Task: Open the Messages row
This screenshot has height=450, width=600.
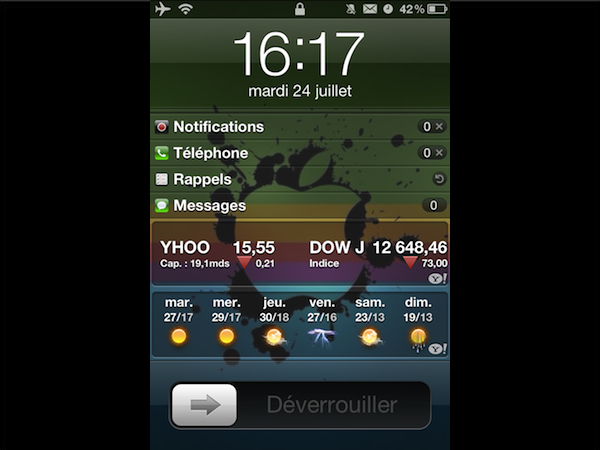Action: (x=209, y=205)
